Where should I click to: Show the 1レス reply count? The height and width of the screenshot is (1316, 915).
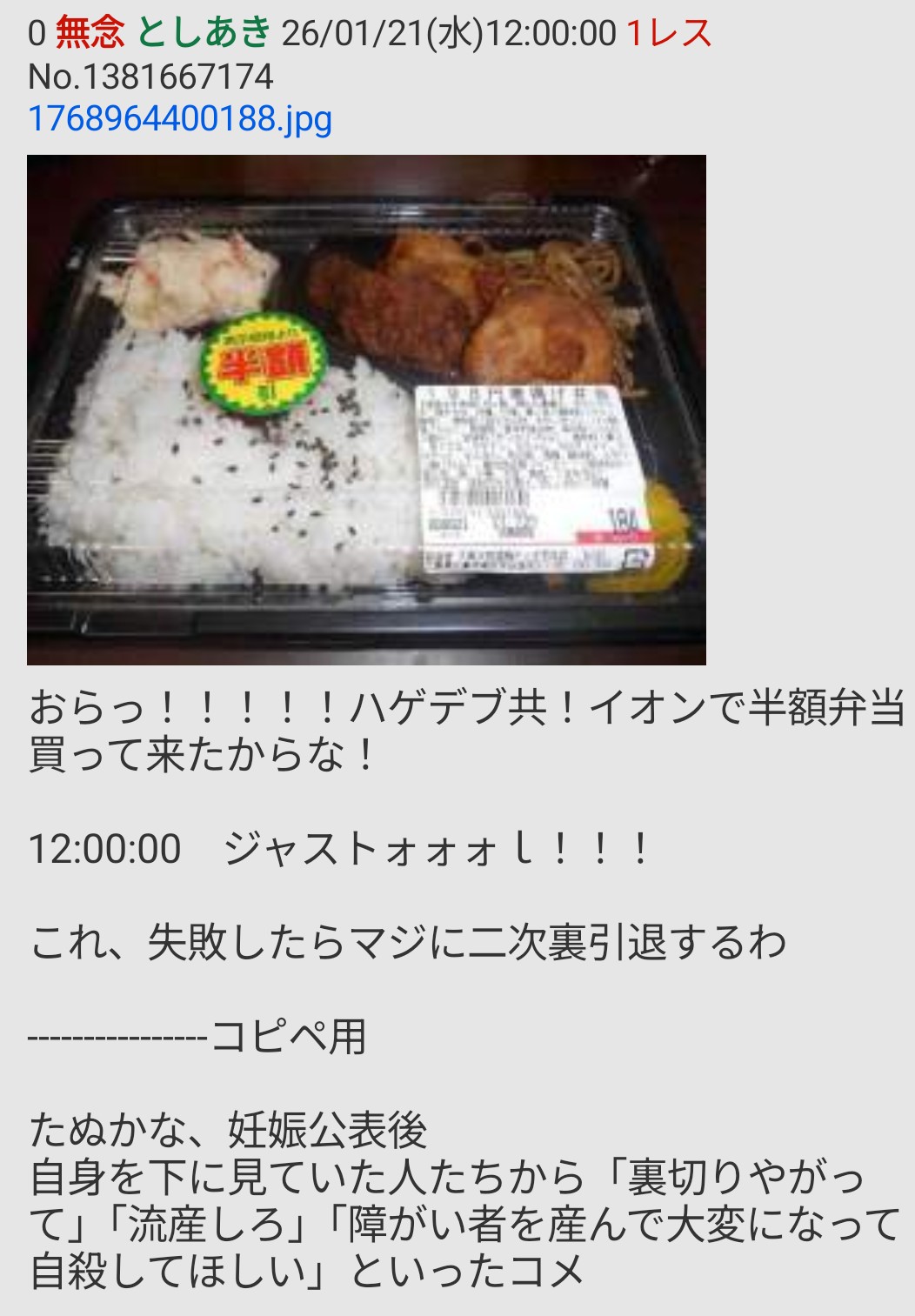pyautogui.click(x=669, y=34)
